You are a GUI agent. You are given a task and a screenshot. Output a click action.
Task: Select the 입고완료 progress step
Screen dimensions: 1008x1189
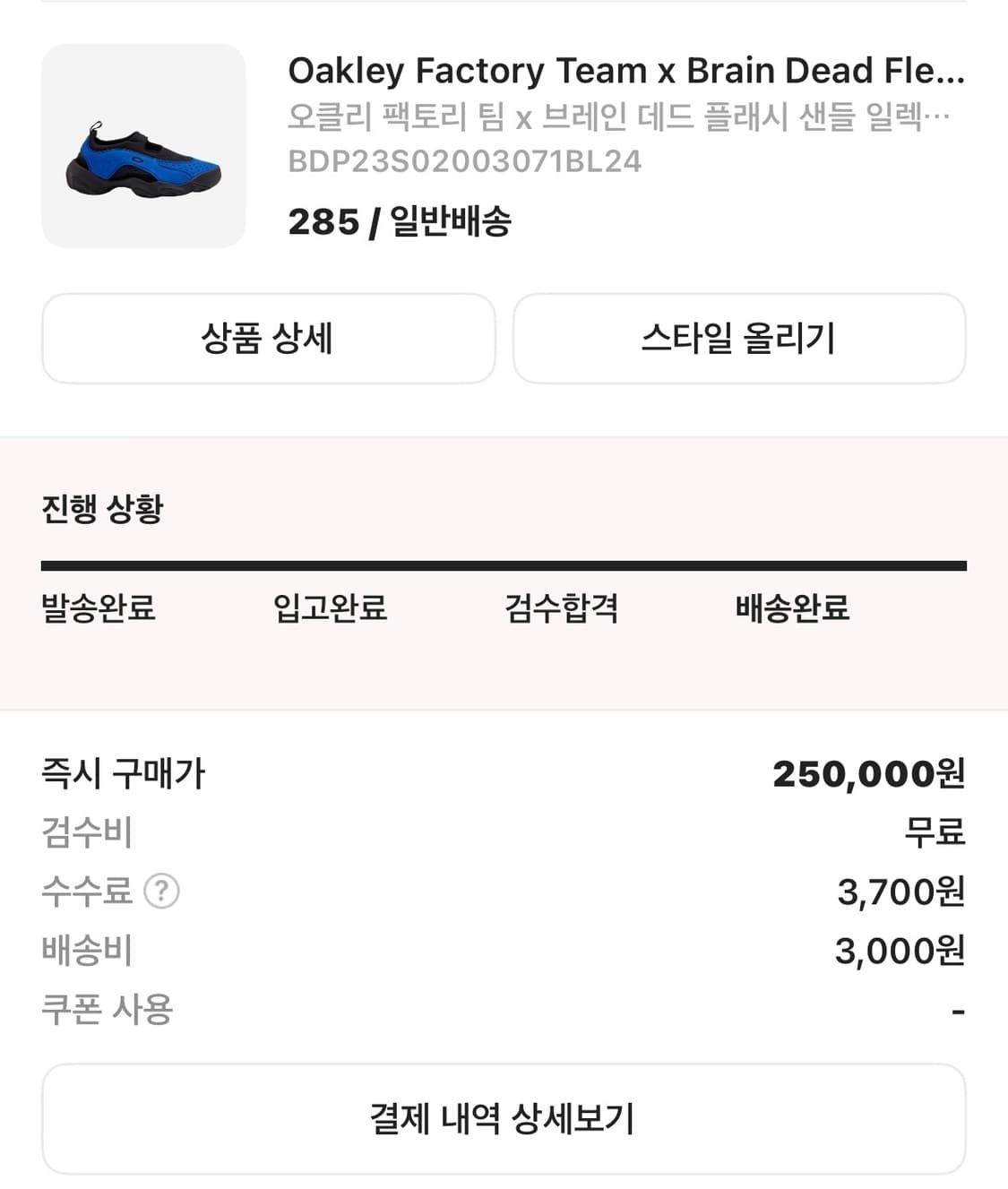point(331,608)
